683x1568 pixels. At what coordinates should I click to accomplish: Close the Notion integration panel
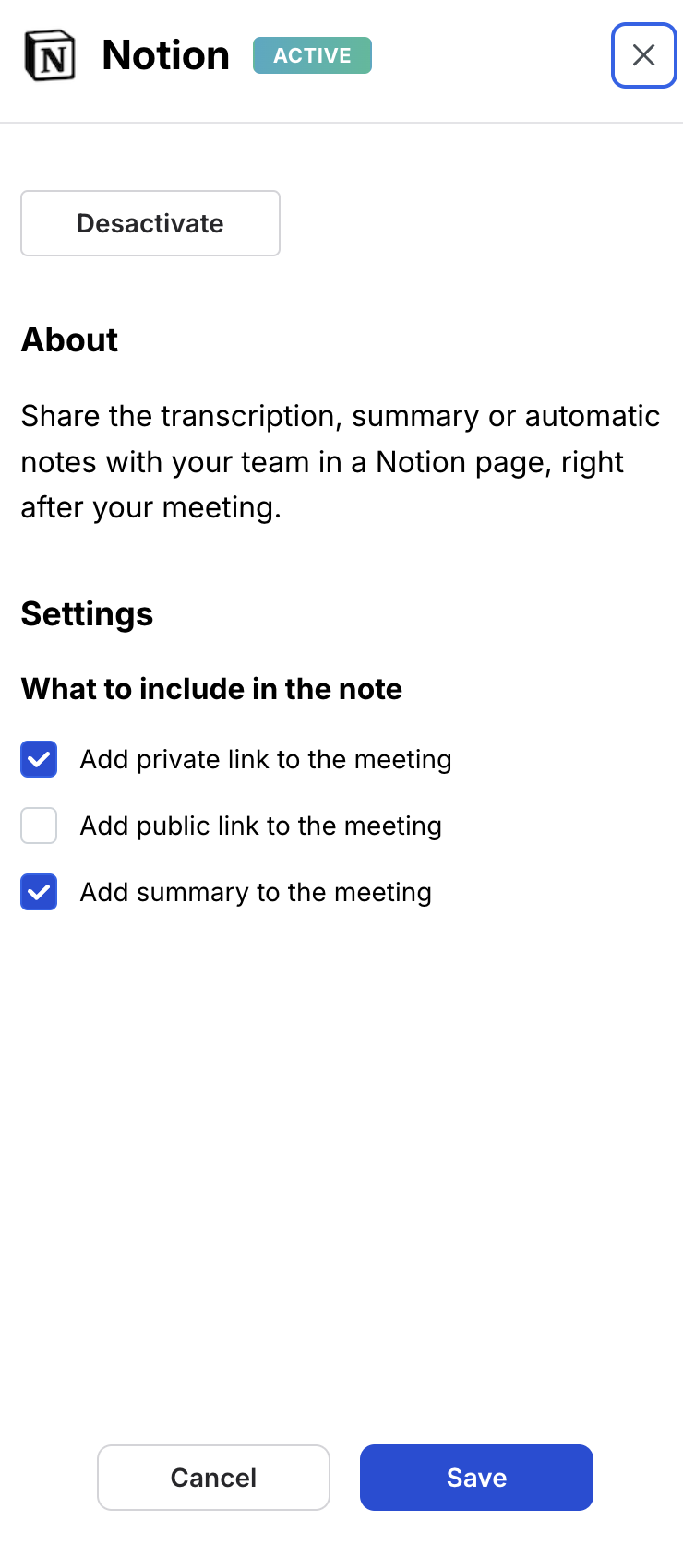point(643,55)
